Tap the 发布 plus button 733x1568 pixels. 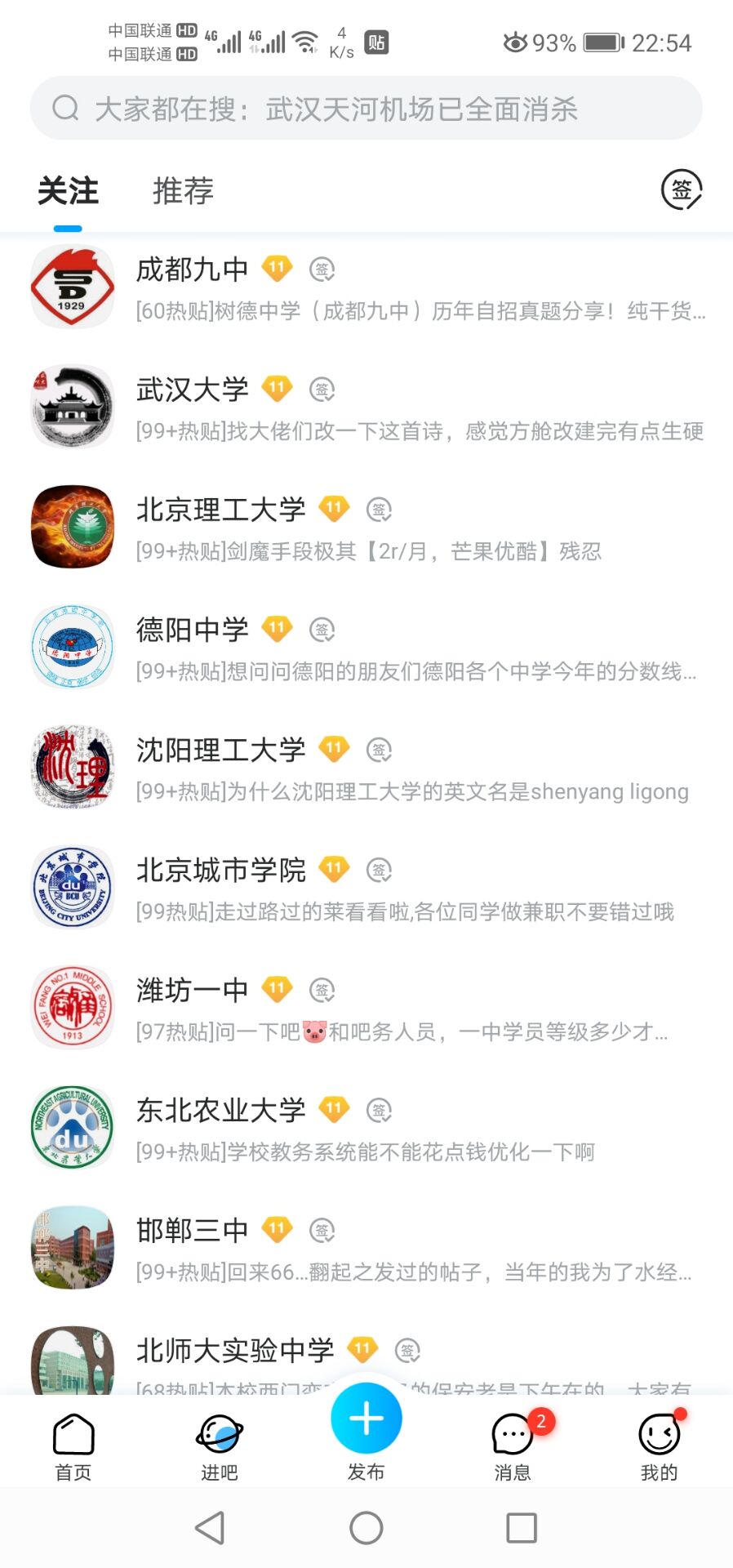[x=366, y=1419]
